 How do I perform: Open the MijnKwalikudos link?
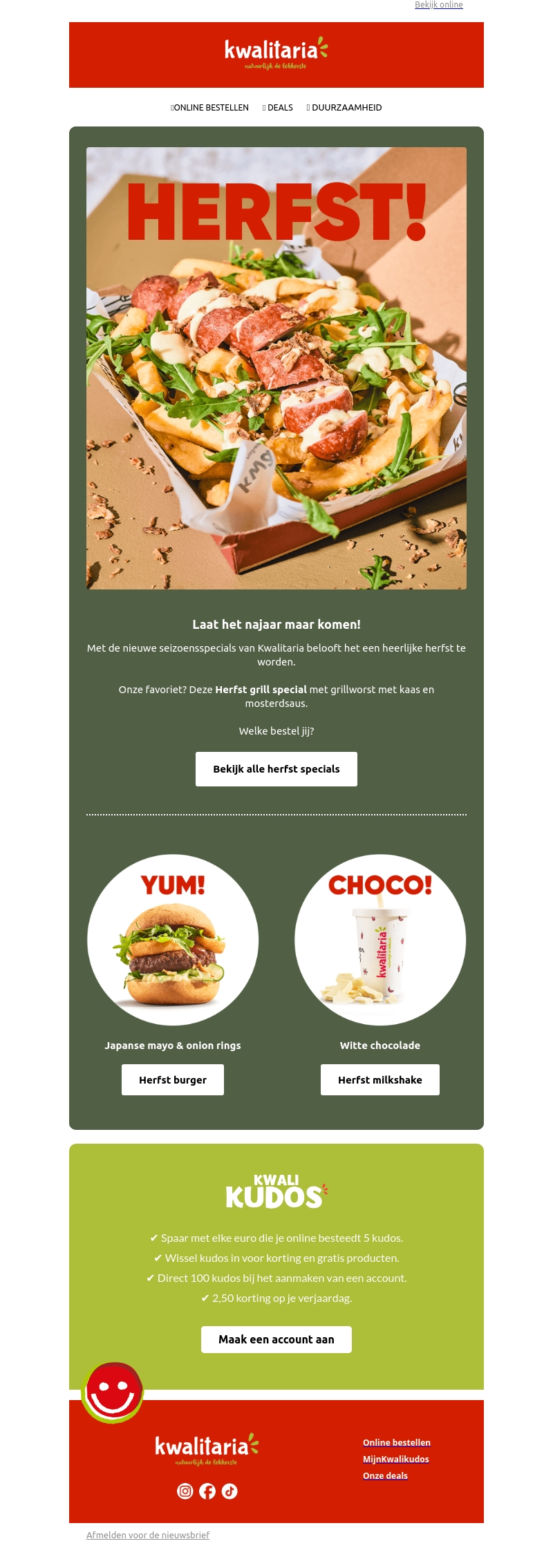pos(396,1459)
